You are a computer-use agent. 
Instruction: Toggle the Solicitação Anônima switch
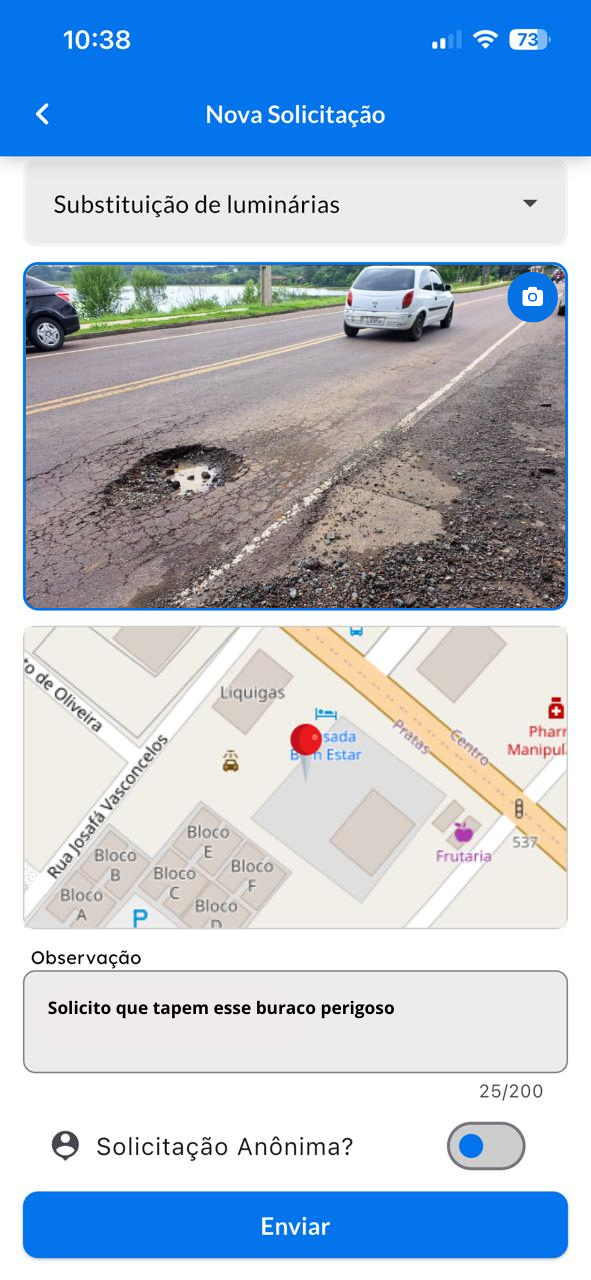485,1146
